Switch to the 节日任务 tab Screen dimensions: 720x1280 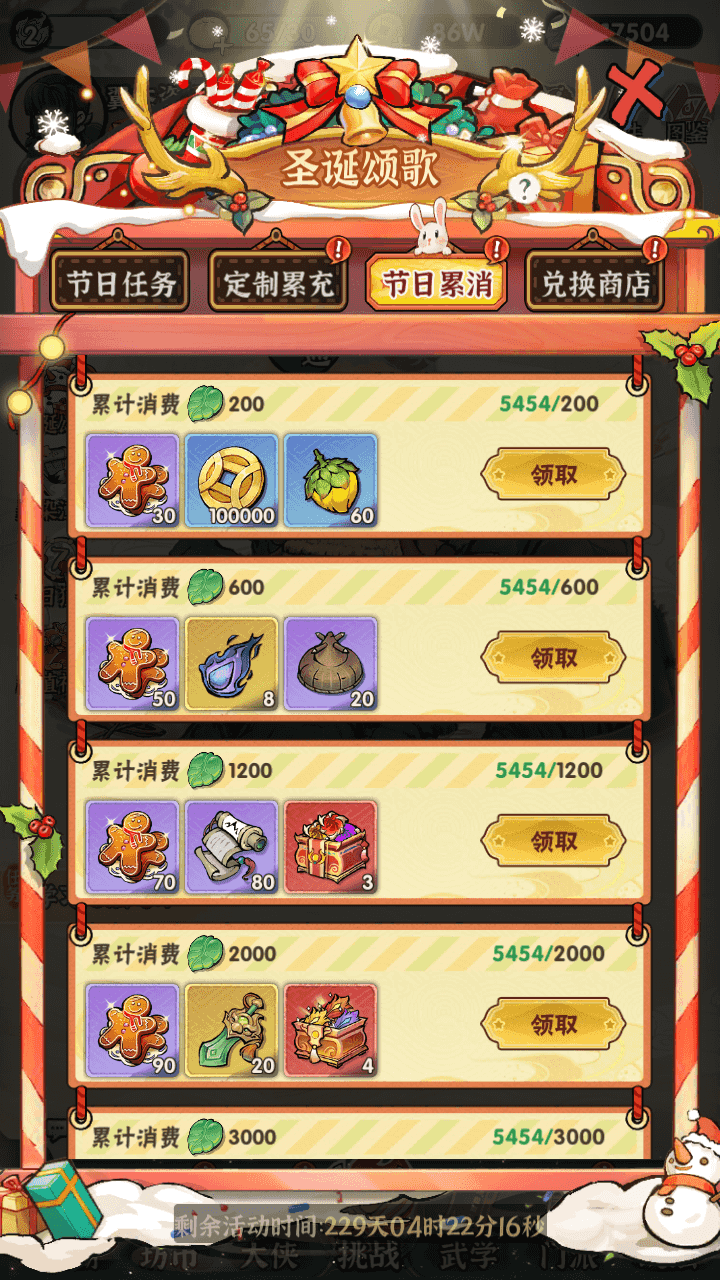point(122,281)
